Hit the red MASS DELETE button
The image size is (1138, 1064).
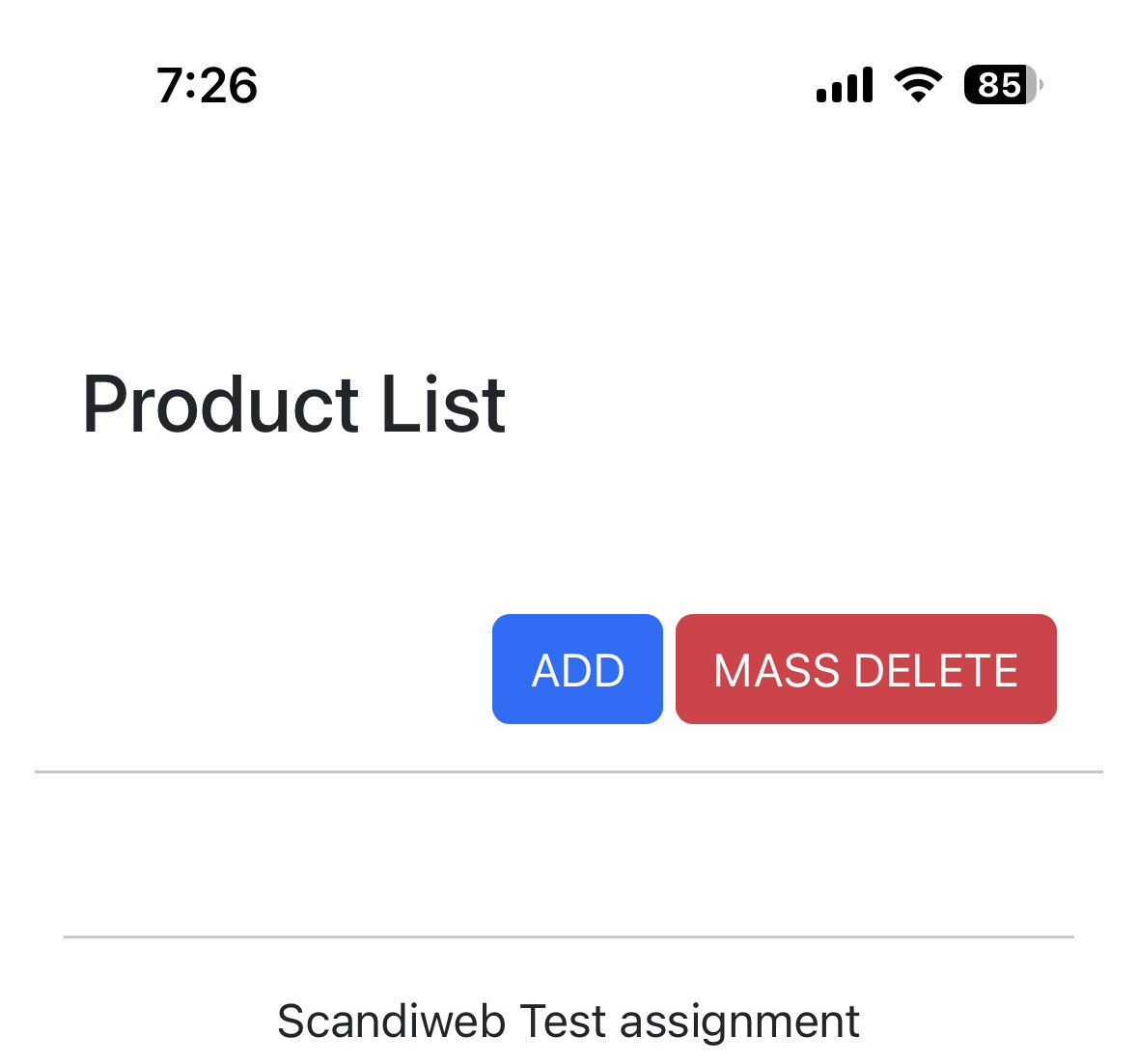[x=865, y=669]
